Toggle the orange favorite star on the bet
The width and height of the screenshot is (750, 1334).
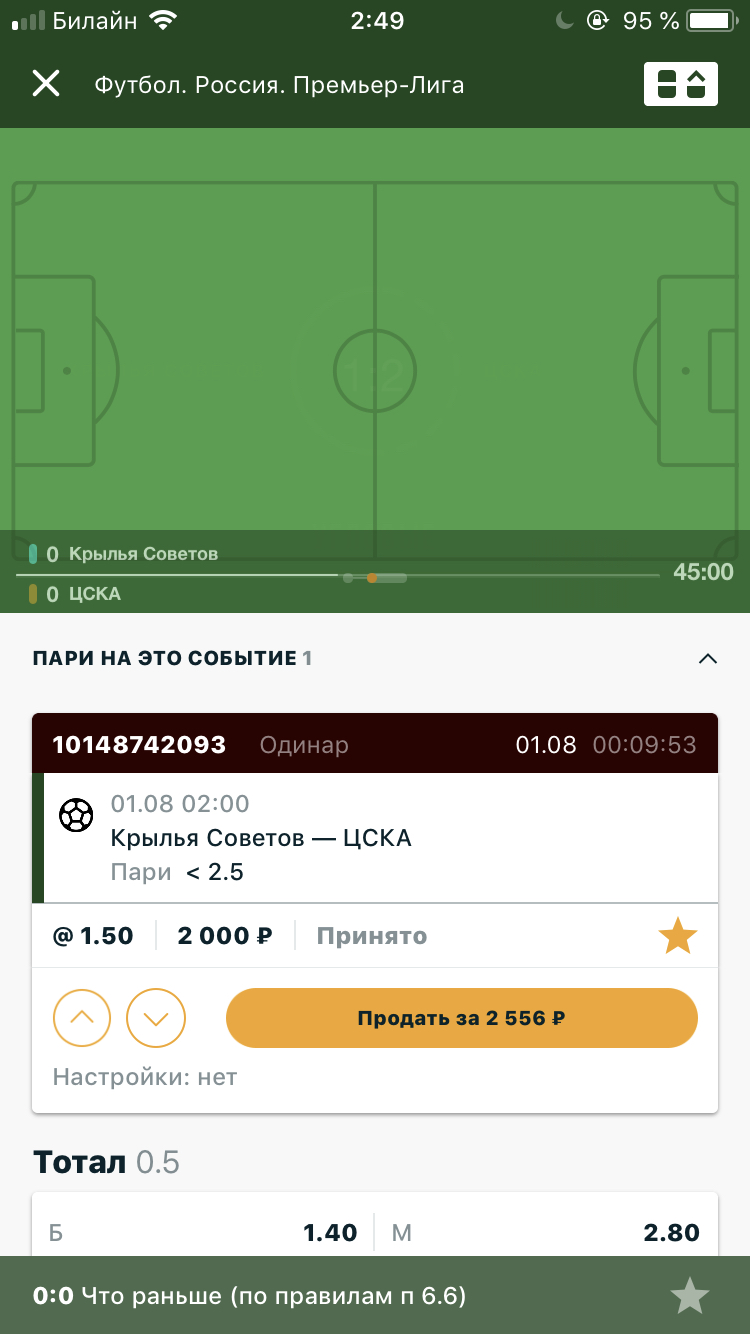tap(677, 937)
